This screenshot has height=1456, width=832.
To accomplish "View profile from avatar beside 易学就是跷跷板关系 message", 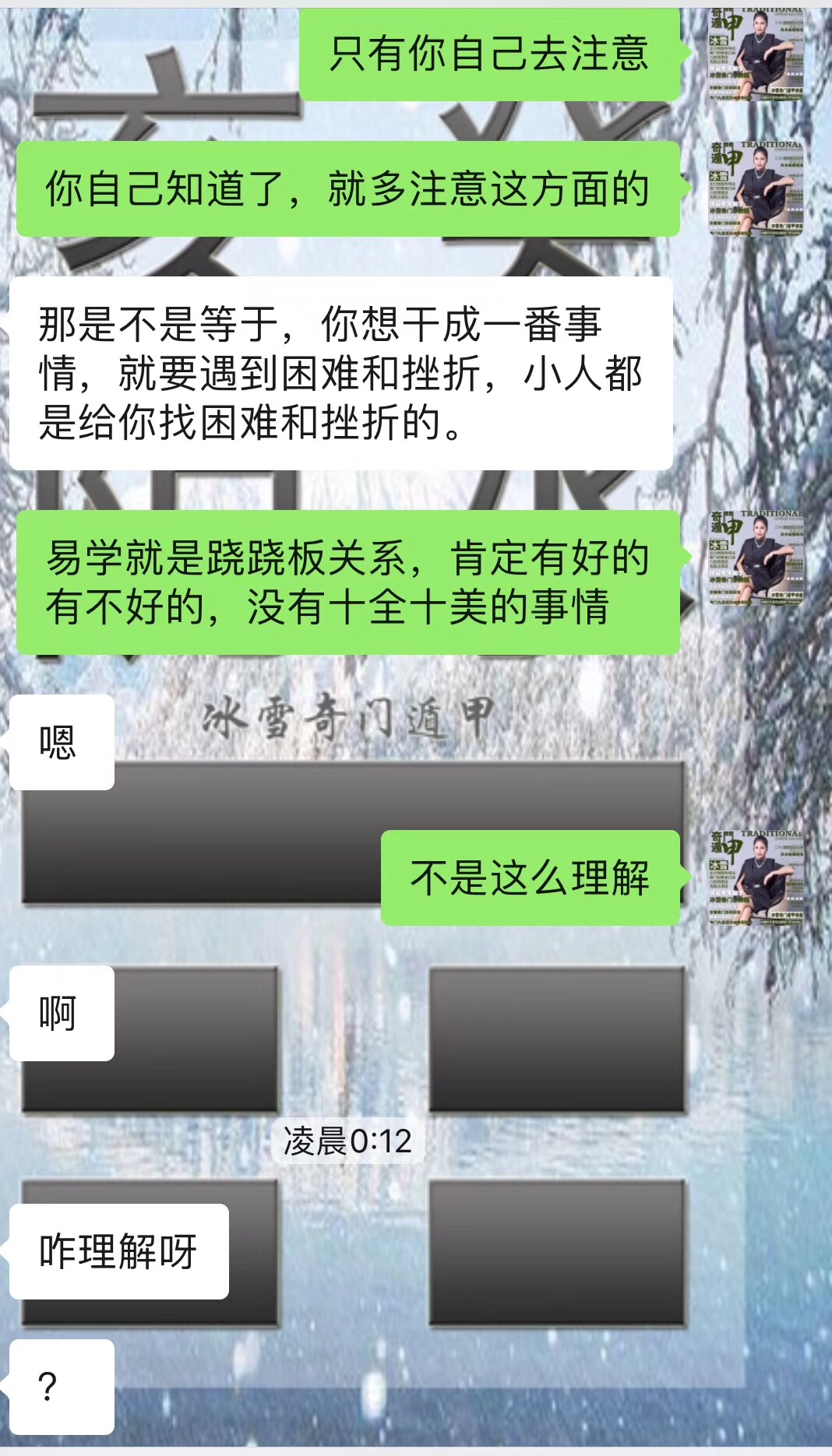I will [x=755, y=558].
